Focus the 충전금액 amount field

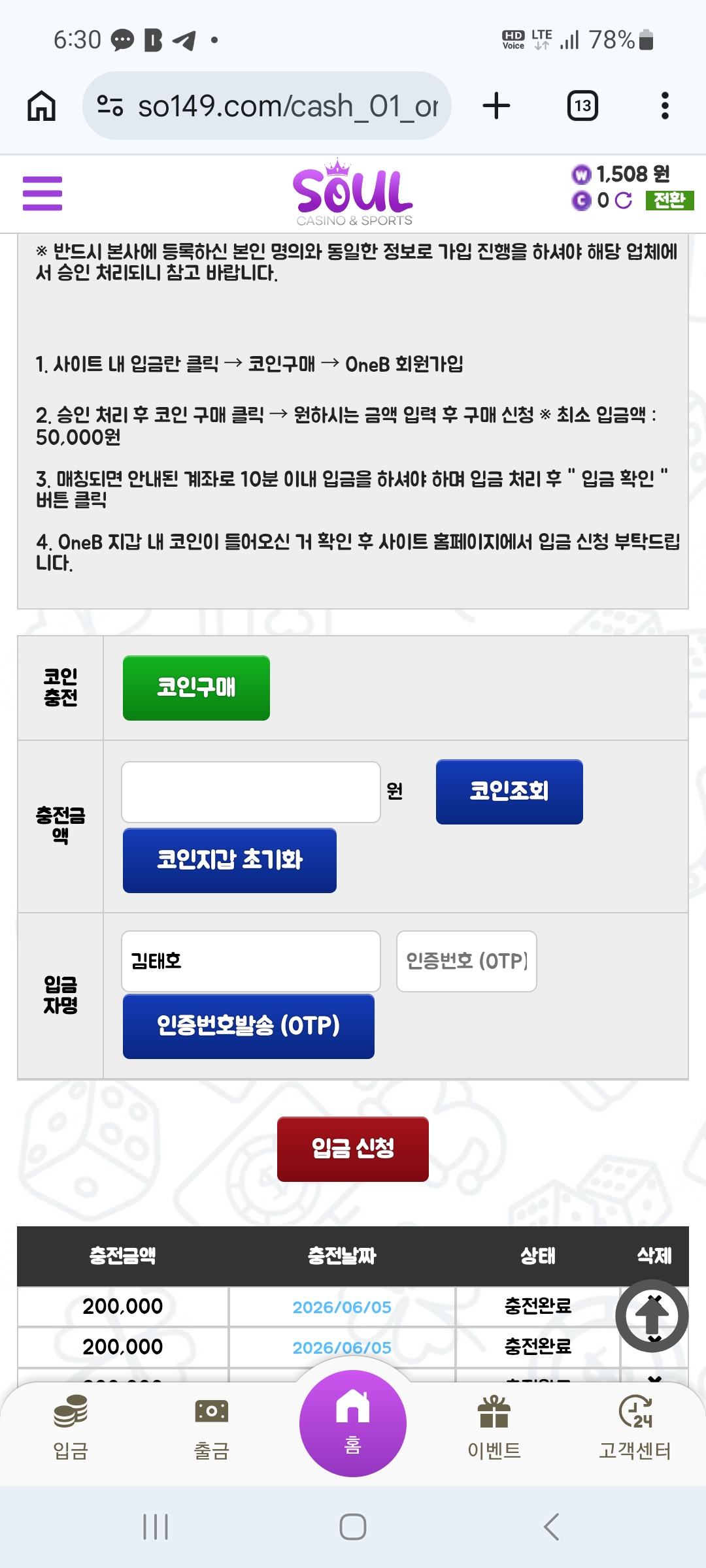coord(251,792)
